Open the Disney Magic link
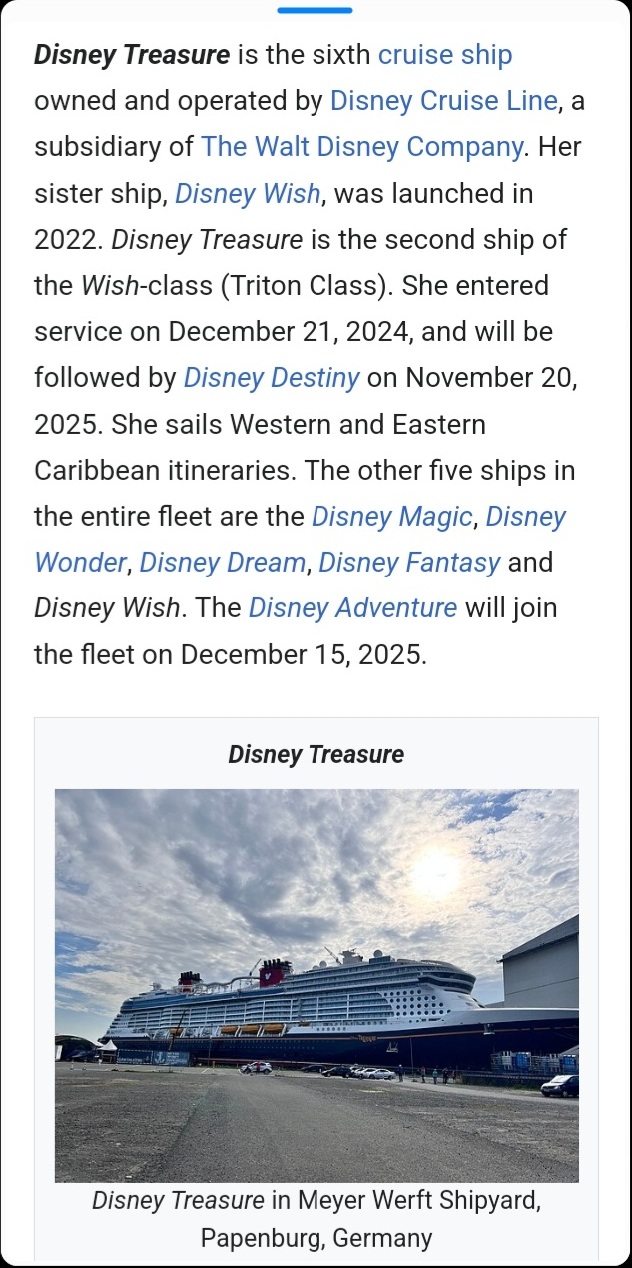The image size is (632, 1268). (x=392, y=516)
